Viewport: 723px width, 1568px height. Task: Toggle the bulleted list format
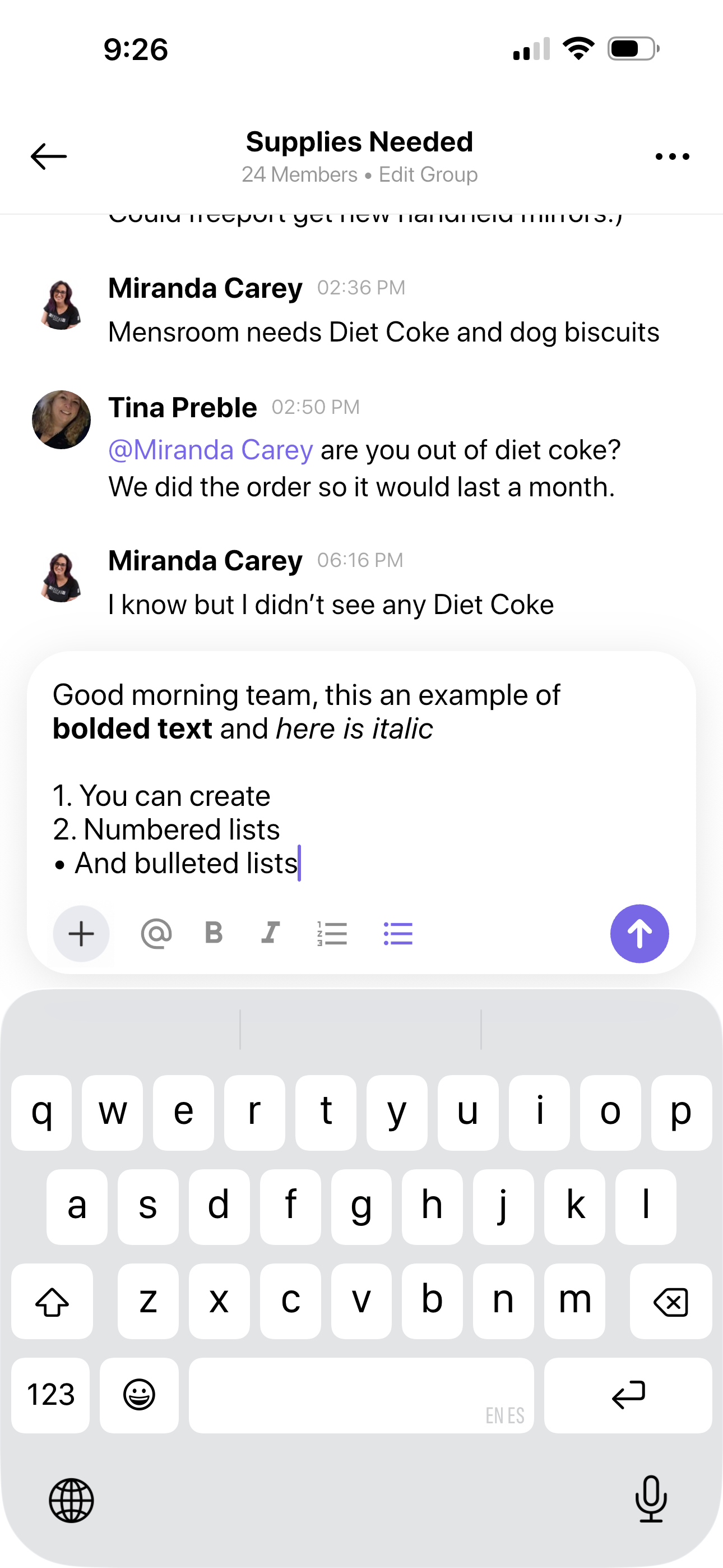coord(398,934)
